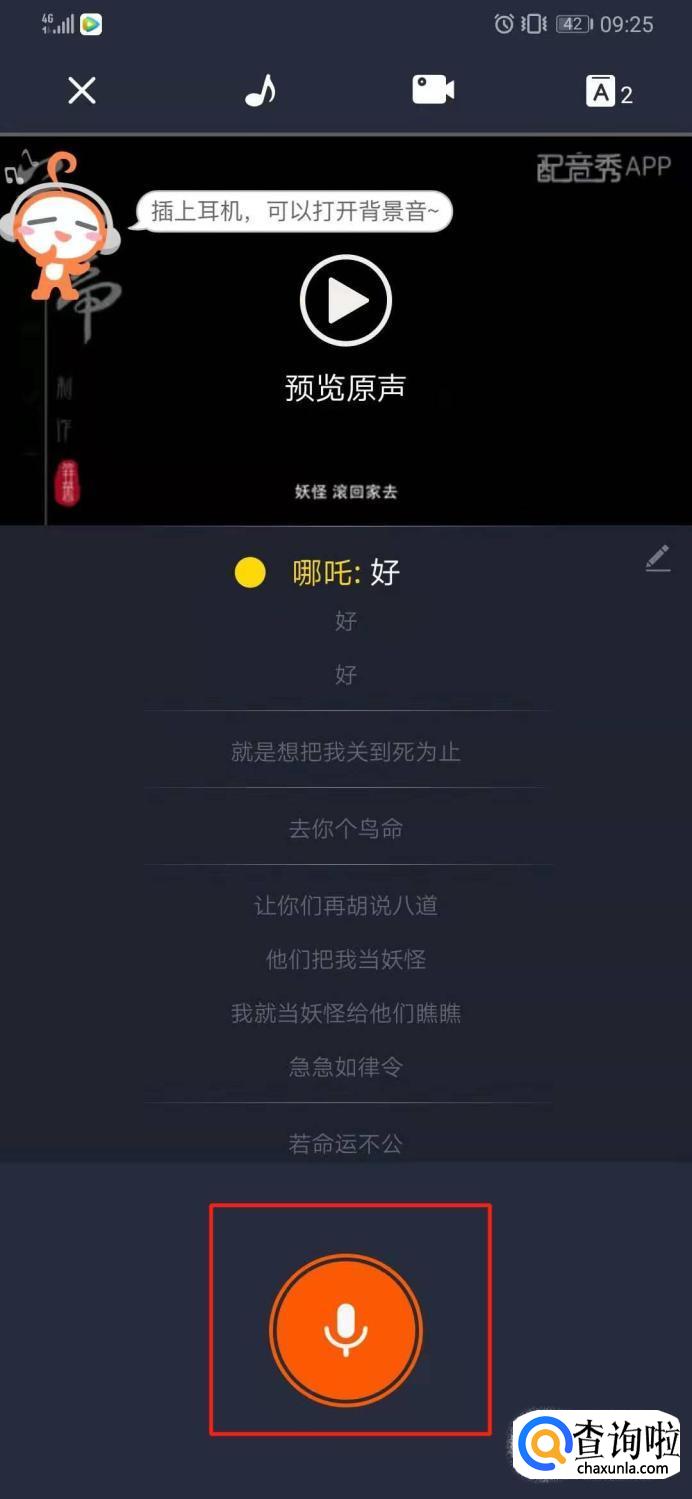Viewport: 692px width, 1499px height.
Task: Edit the subtitle line with pencil icon
Action: (x=657, y=558)
